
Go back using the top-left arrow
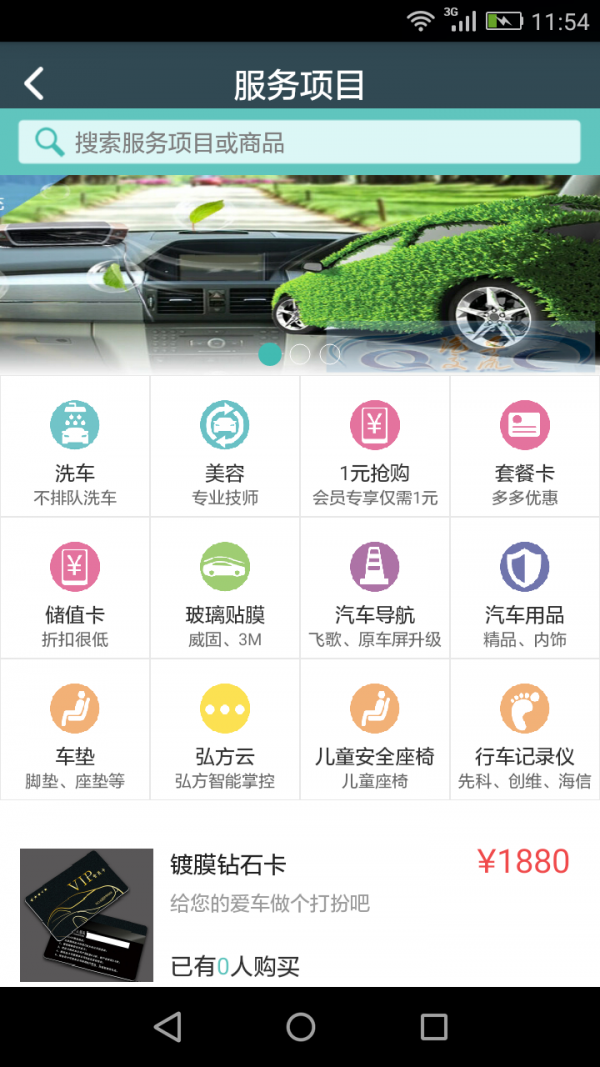click(x=35, y=84)
